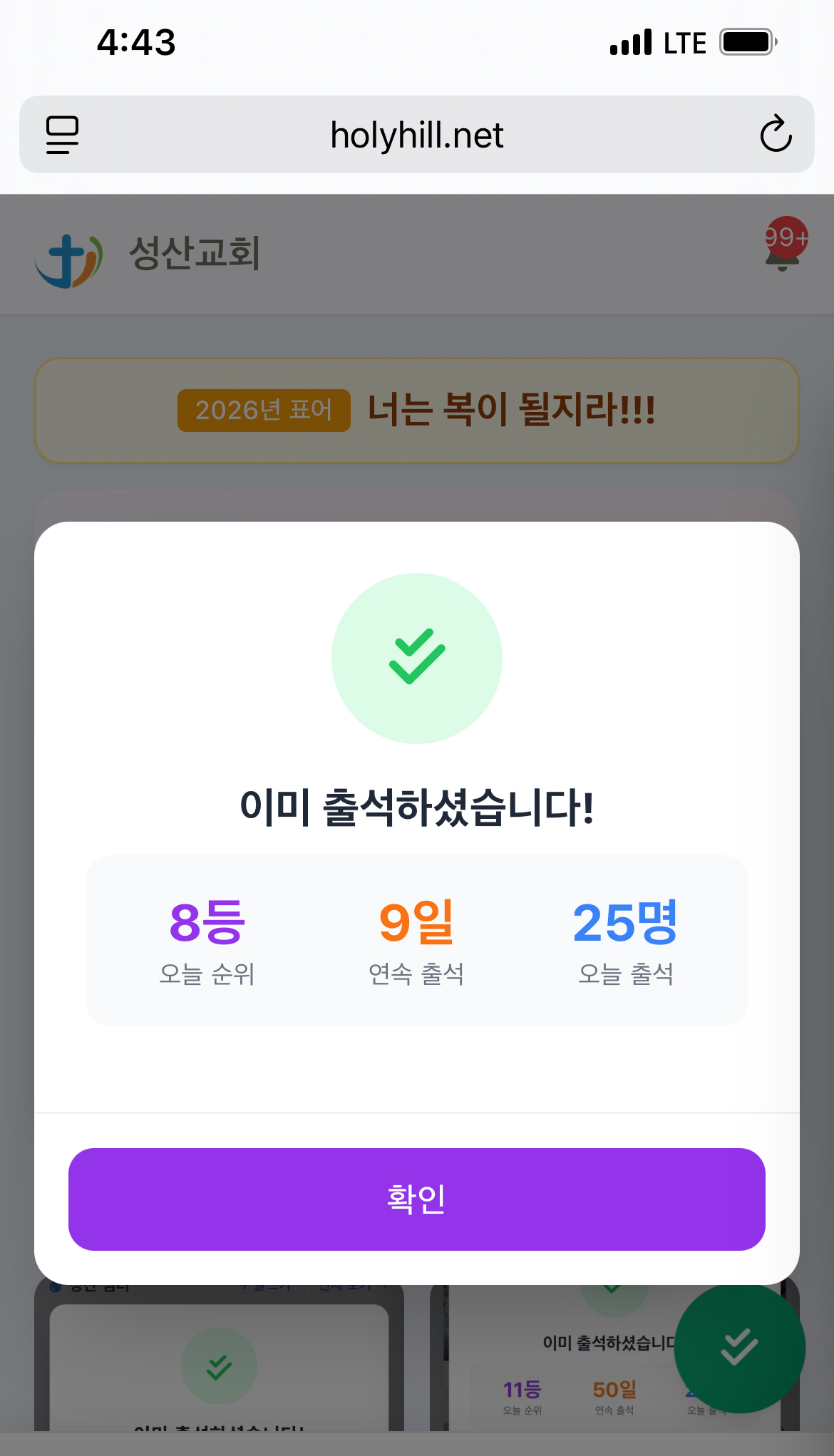
Task: Tap the holyhill.net address bar
Action: tap(417, 135)
